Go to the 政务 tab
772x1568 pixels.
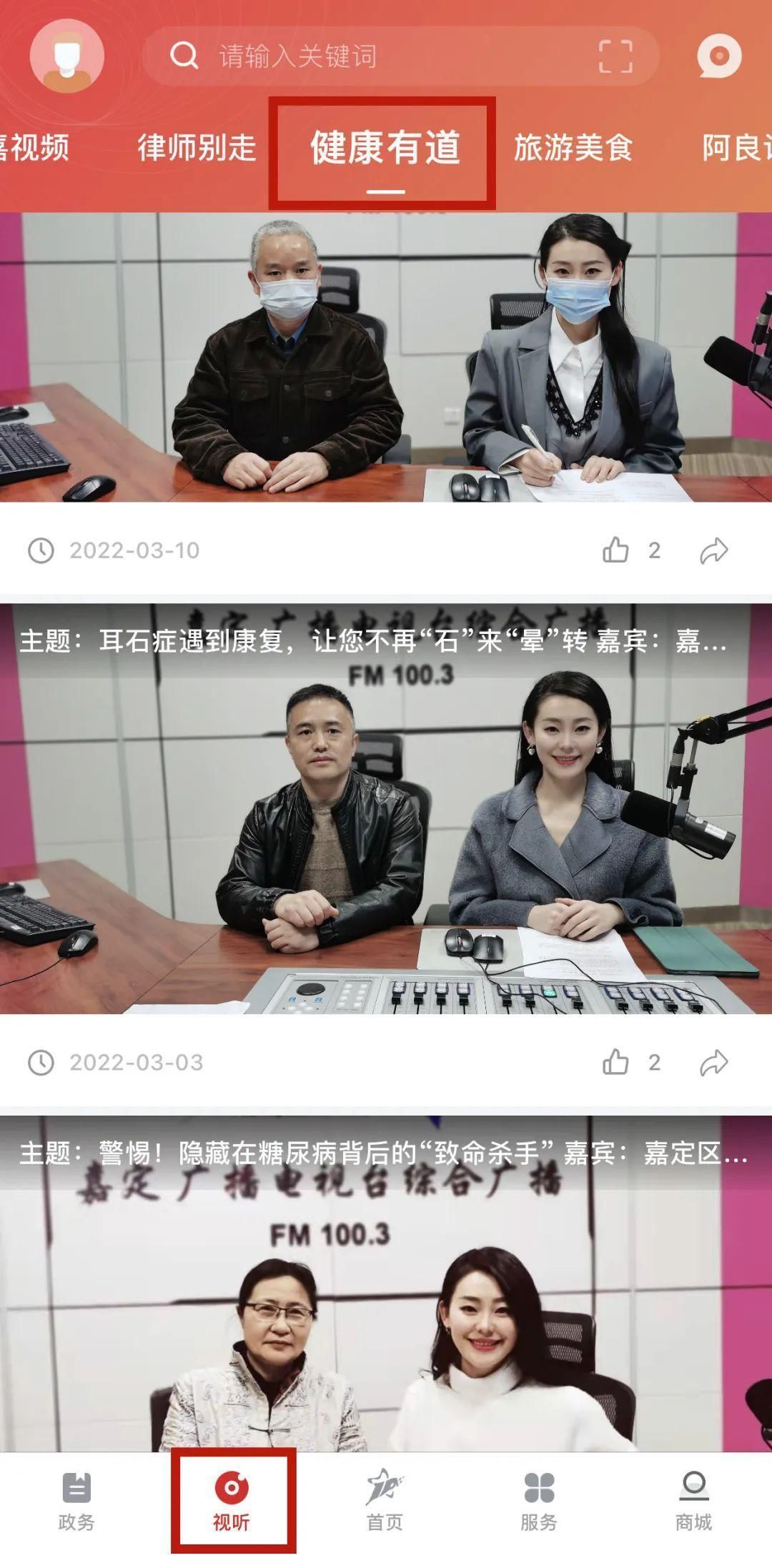[76, 1501]
